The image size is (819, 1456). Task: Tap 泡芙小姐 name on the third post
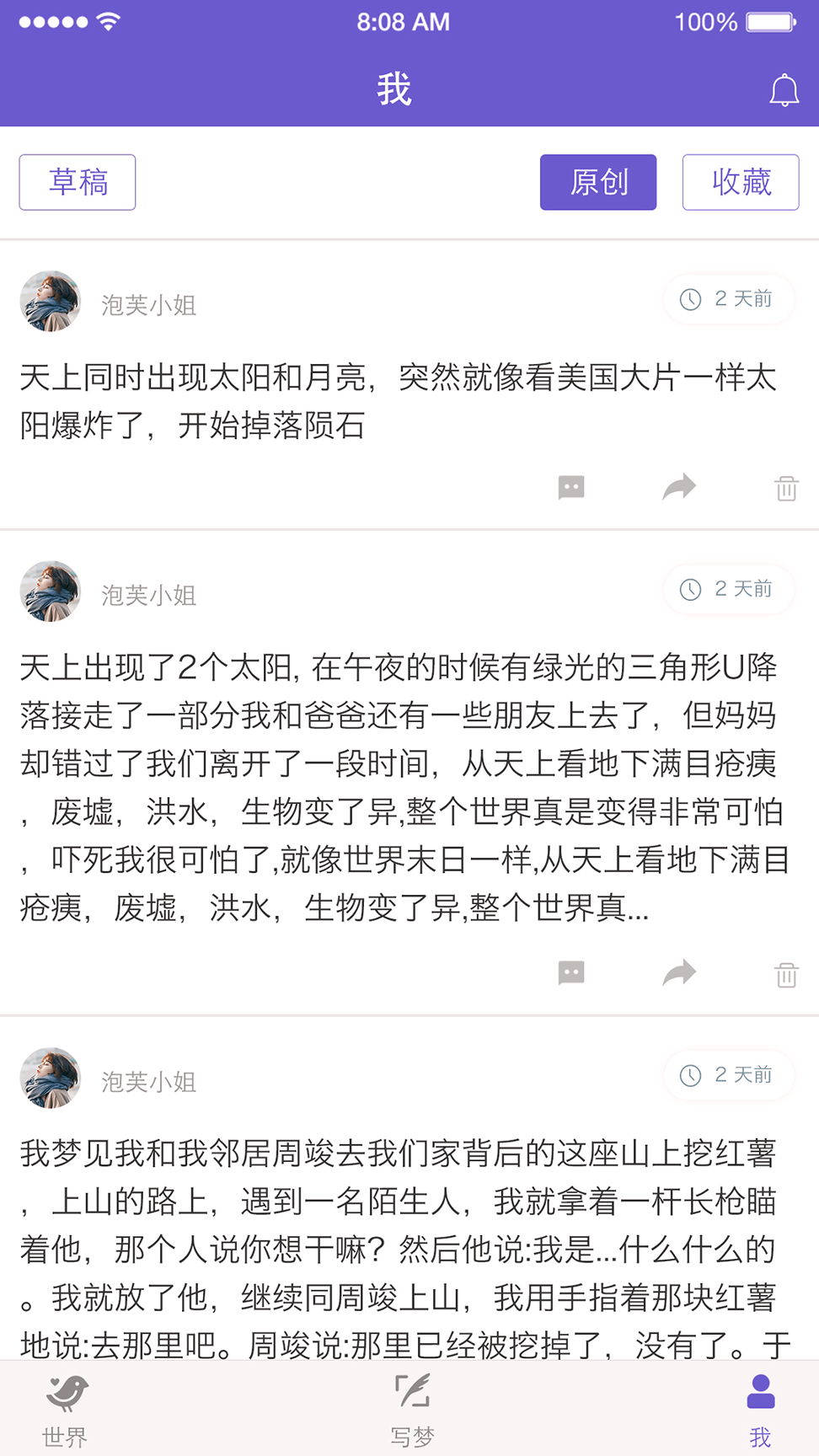tap(147, 1083)
